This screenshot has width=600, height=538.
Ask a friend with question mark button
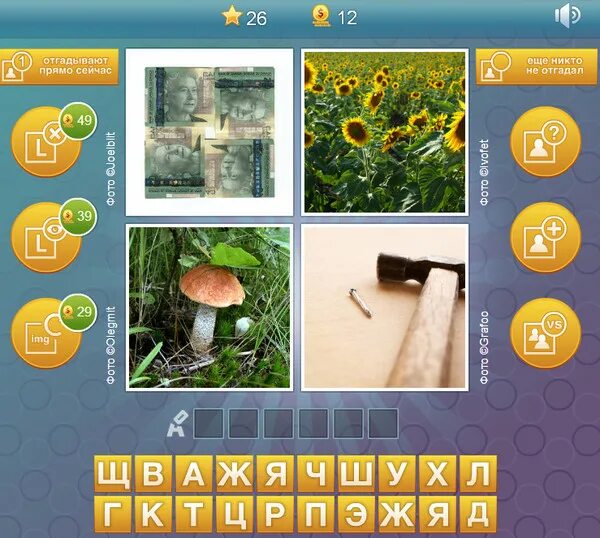(545, 141)
